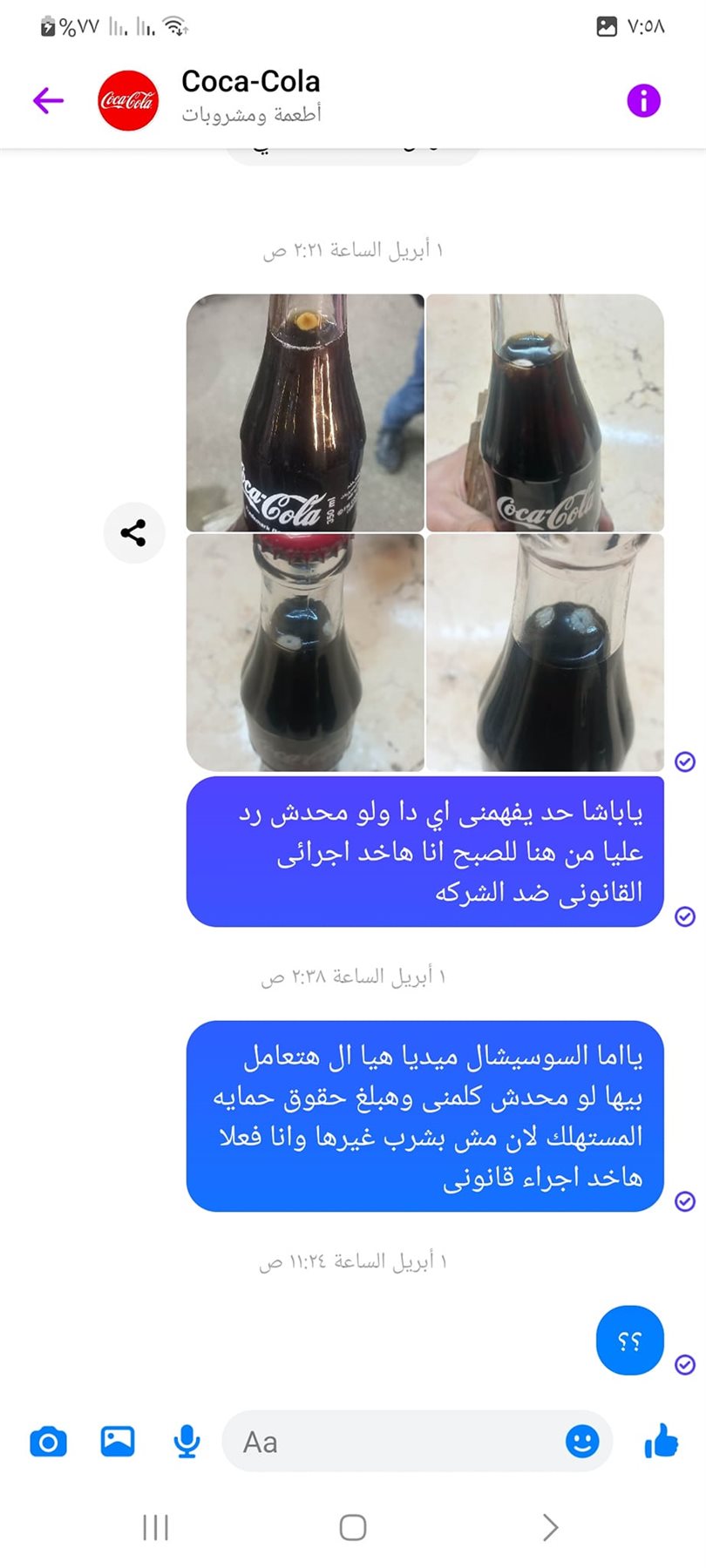This screenshot has height=1568, width=706.
Task: Open the bottom-right bottle neck photo
Action: [545, 652]
